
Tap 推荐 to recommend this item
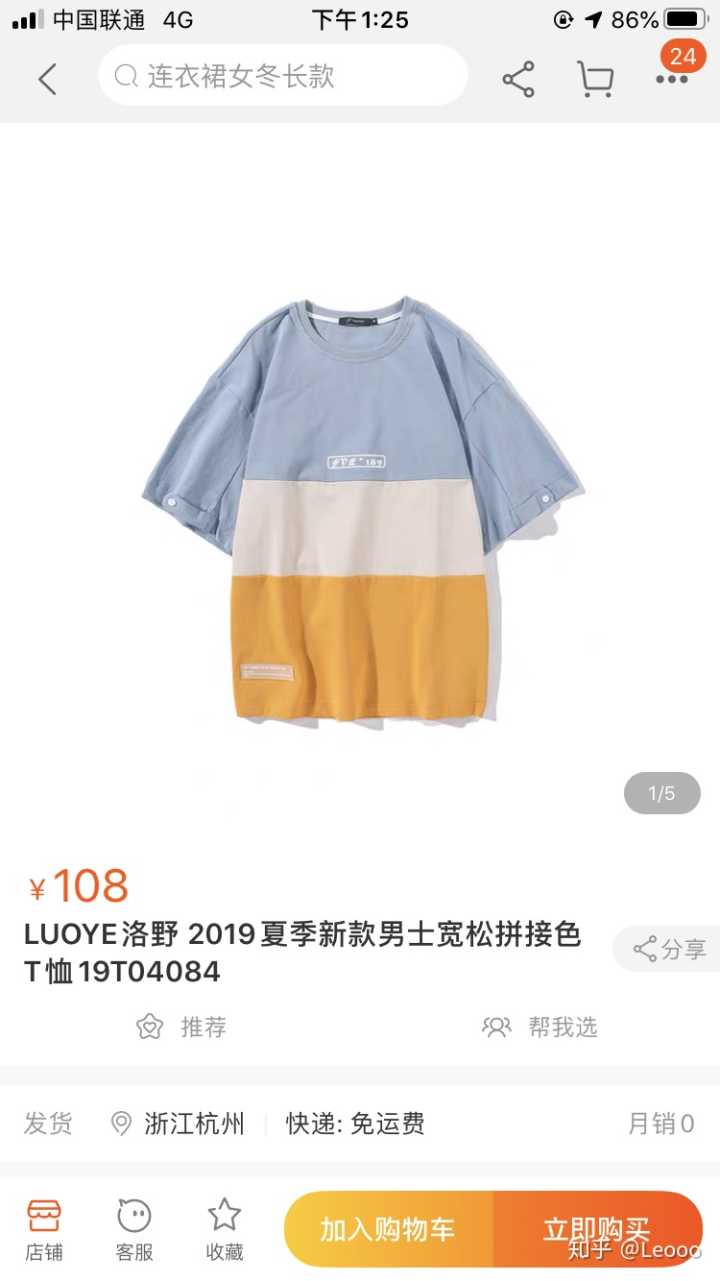pos(182,1027)
